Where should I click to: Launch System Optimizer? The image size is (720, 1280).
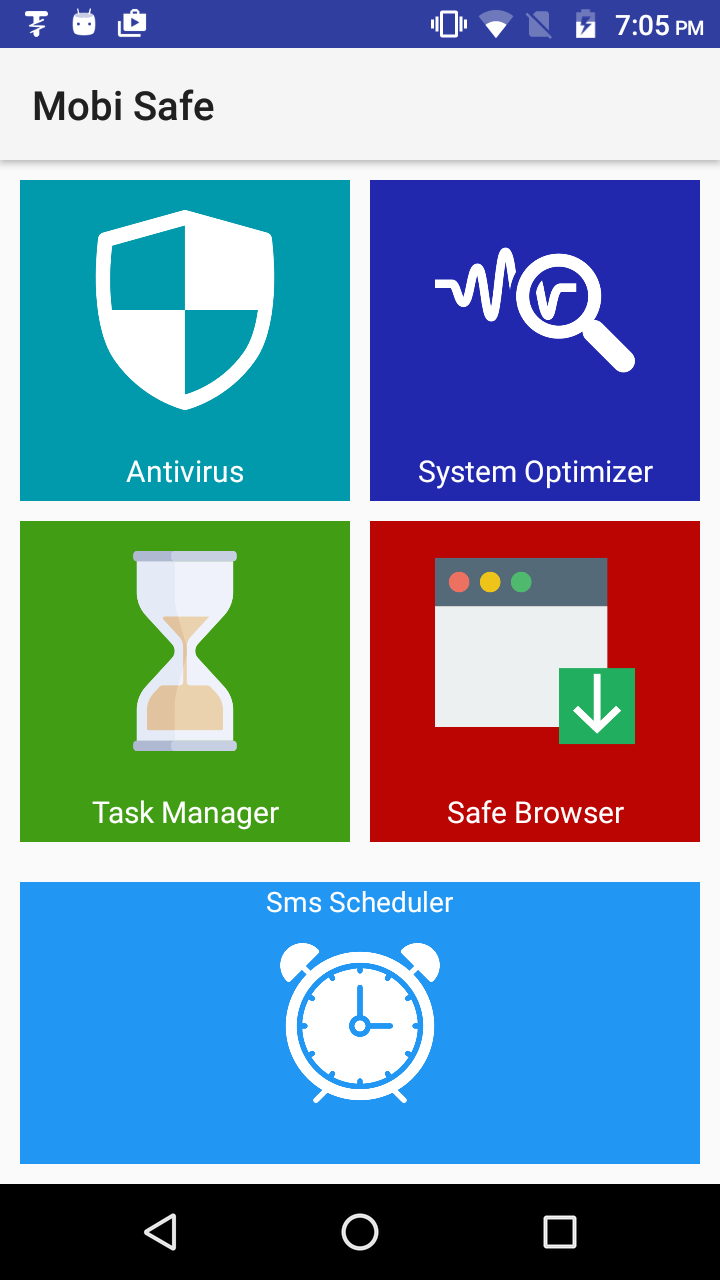point(535,340)
